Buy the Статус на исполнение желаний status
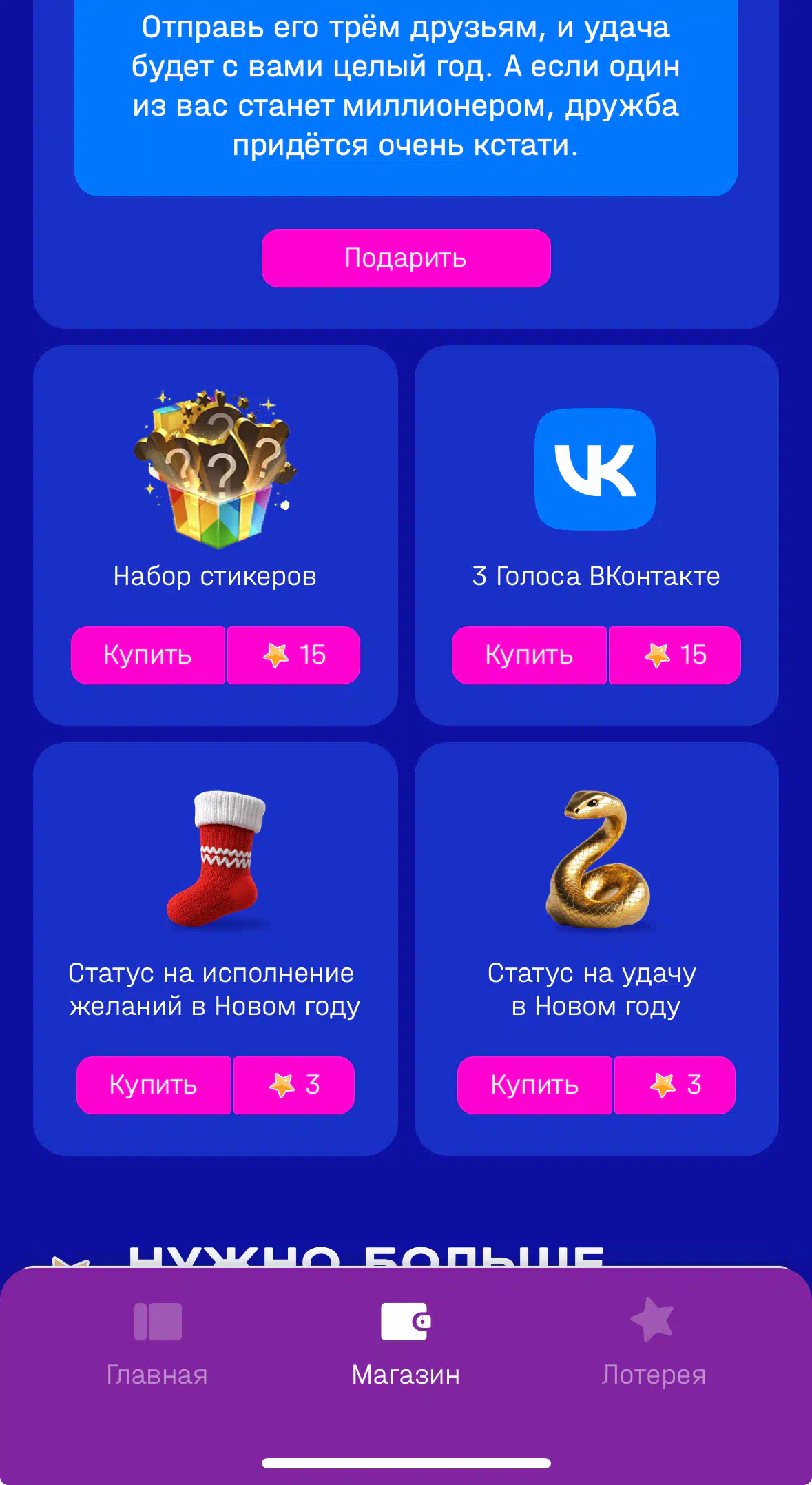The width and height of the screenshot is (812, 1485). 154,1085
